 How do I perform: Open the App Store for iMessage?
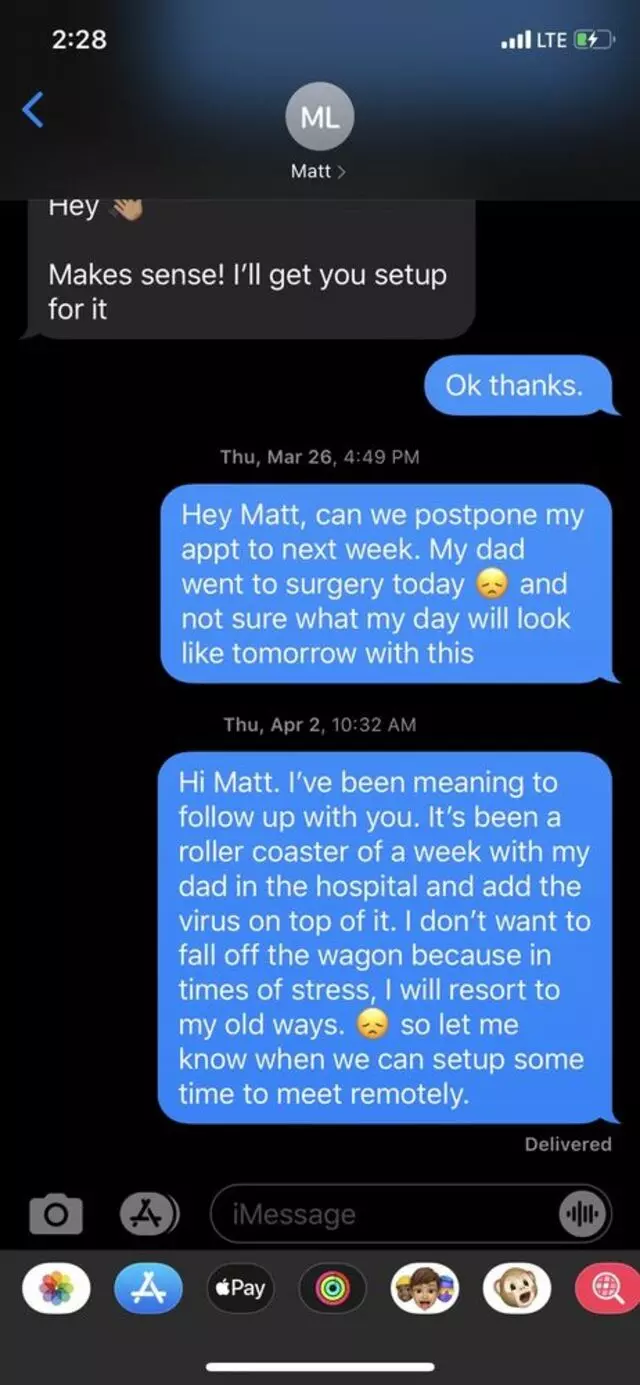[148, 1288]
